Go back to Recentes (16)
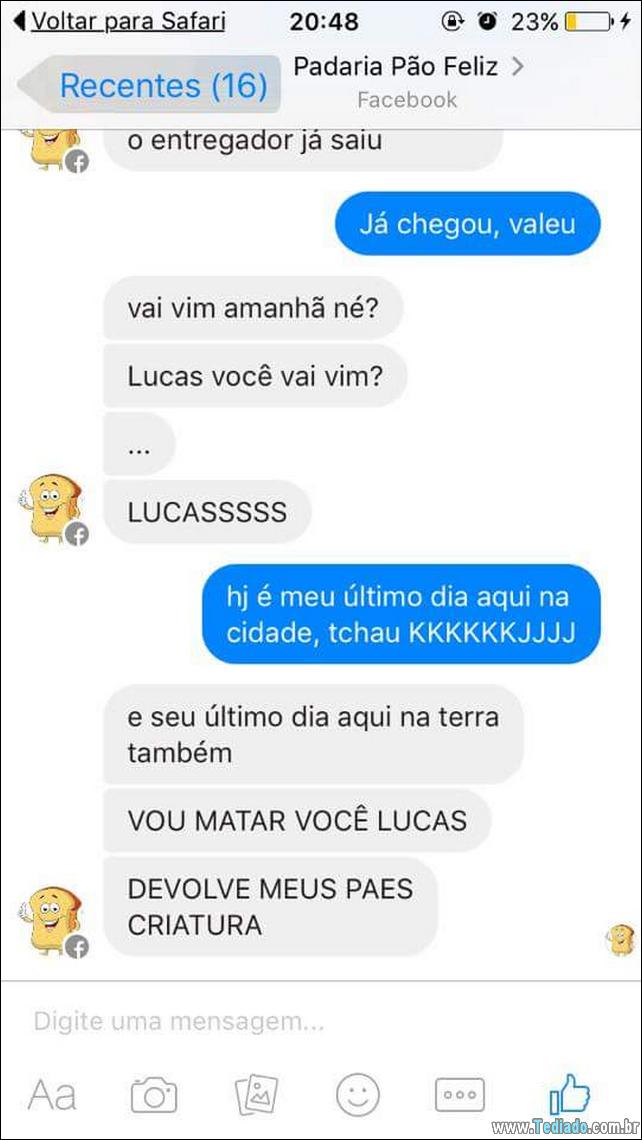The height and width of the screenshot is (1140, 642). pyautogui.click(x=150, y=85)
